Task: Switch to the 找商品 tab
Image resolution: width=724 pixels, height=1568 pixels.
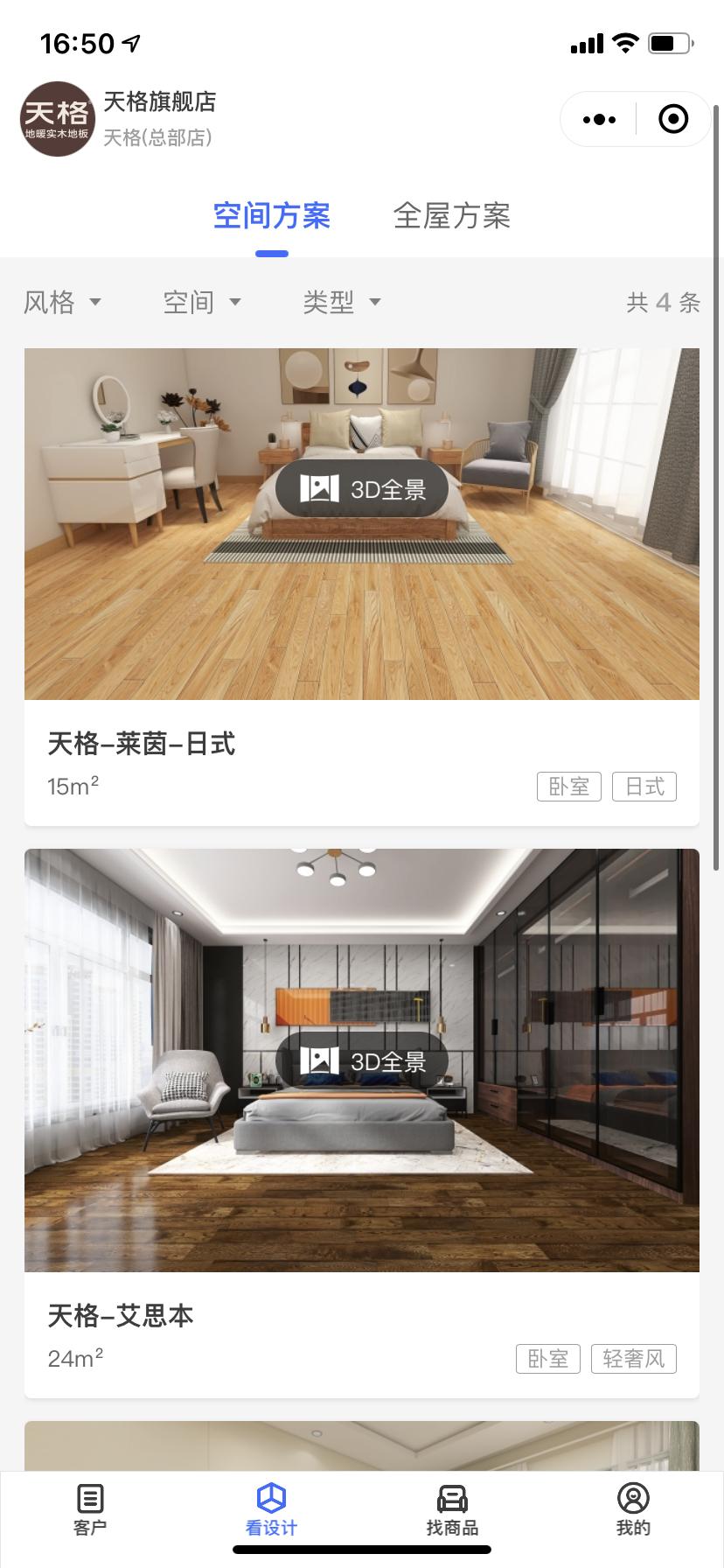Action: pos(452,1510)
